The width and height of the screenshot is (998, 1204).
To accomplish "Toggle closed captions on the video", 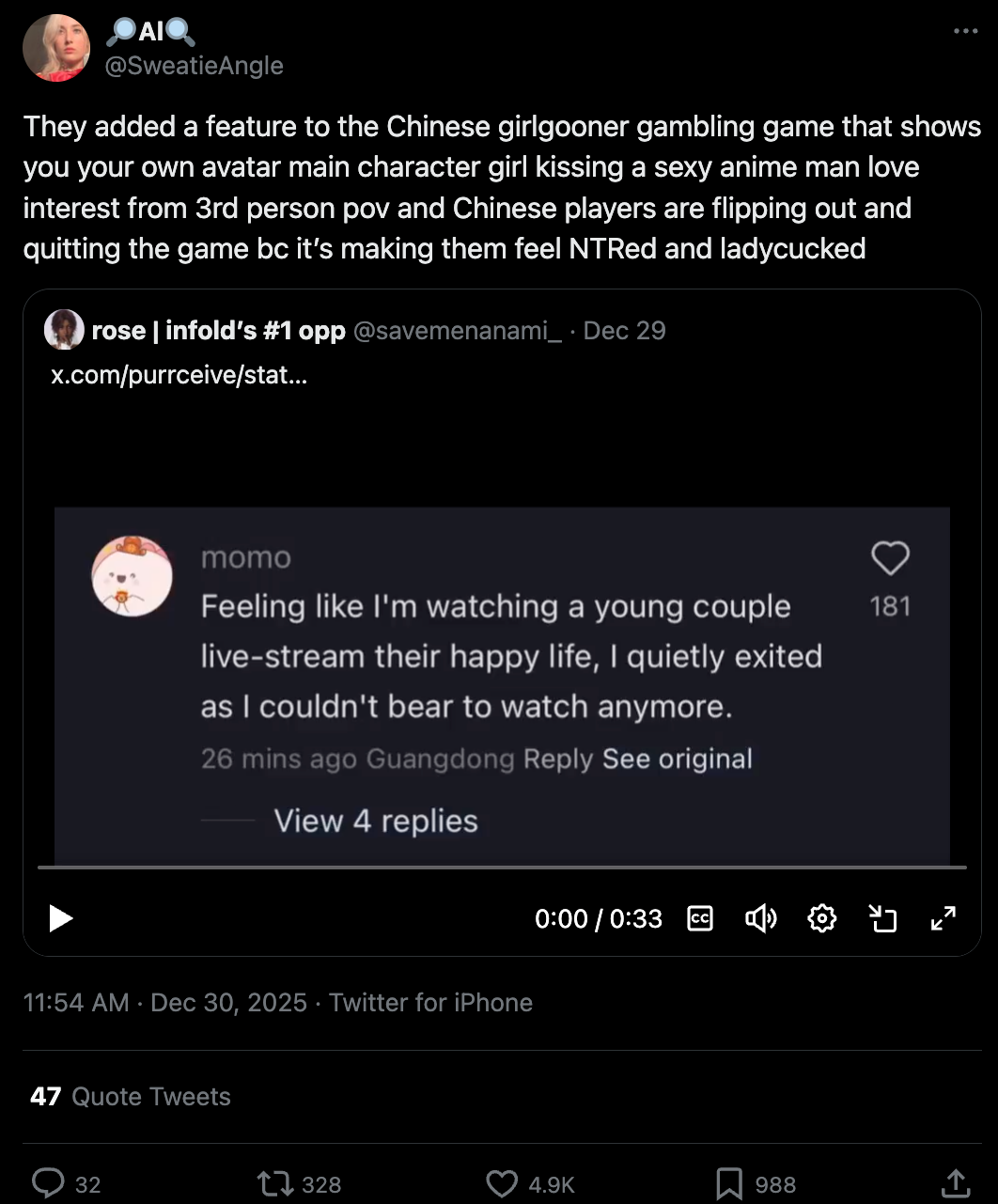I will coord(699,918).
